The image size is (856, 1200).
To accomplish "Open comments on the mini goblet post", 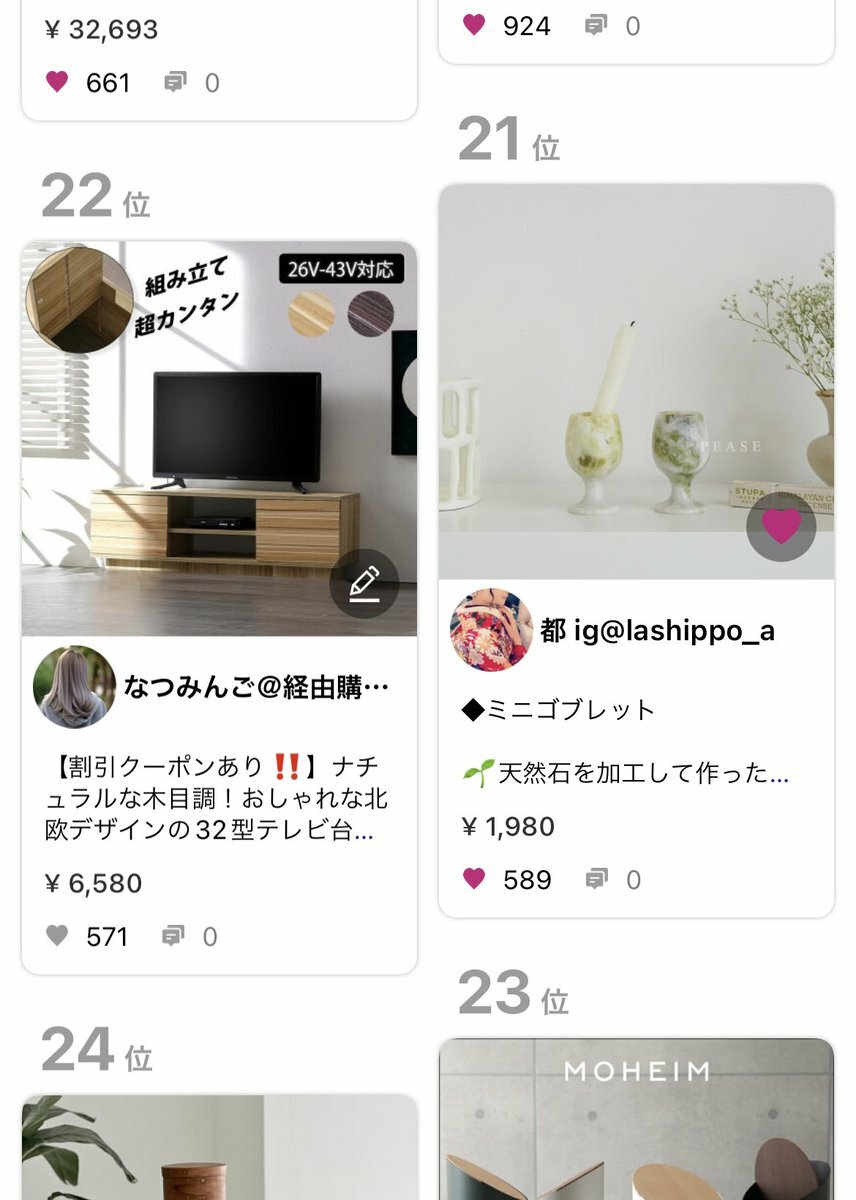I will point(596,879).
